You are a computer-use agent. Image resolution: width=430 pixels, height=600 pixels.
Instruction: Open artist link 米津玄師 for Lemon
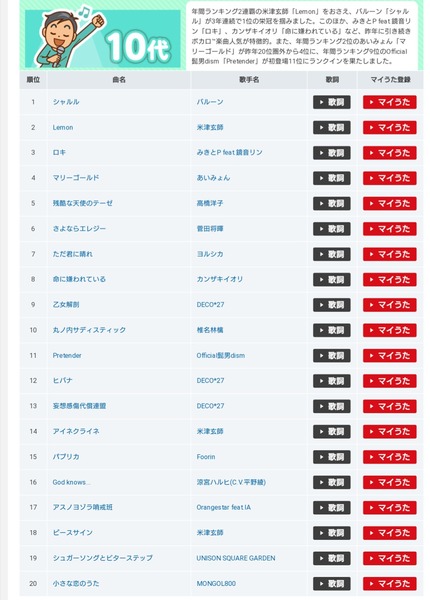tap(210, 127)
